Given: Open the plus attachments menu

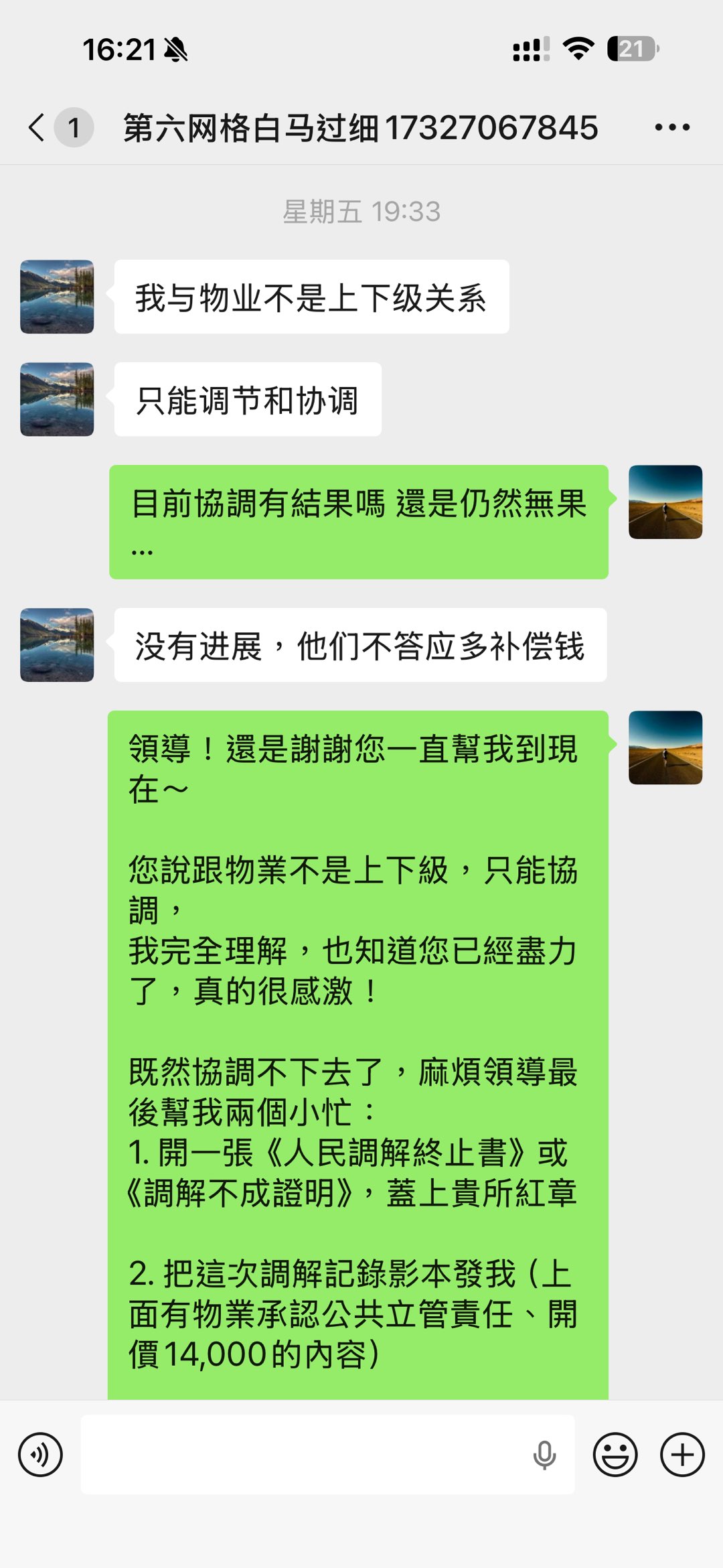Looking at the screenshot, I should [x=682, y=1455].
